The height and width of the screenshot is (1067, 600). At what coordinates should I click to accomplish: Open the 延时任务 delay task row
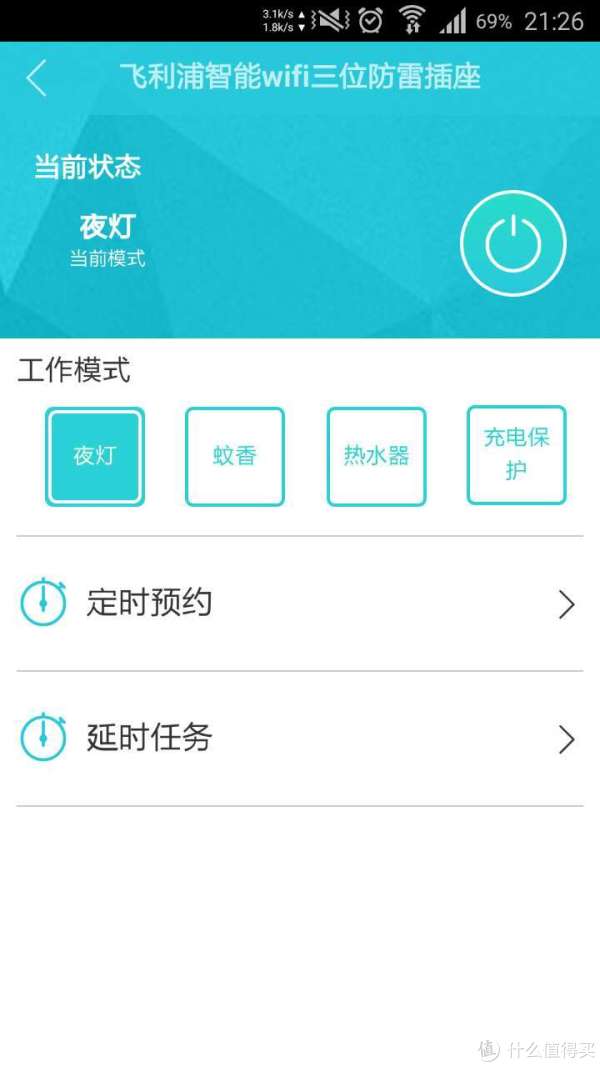[299, 739]
